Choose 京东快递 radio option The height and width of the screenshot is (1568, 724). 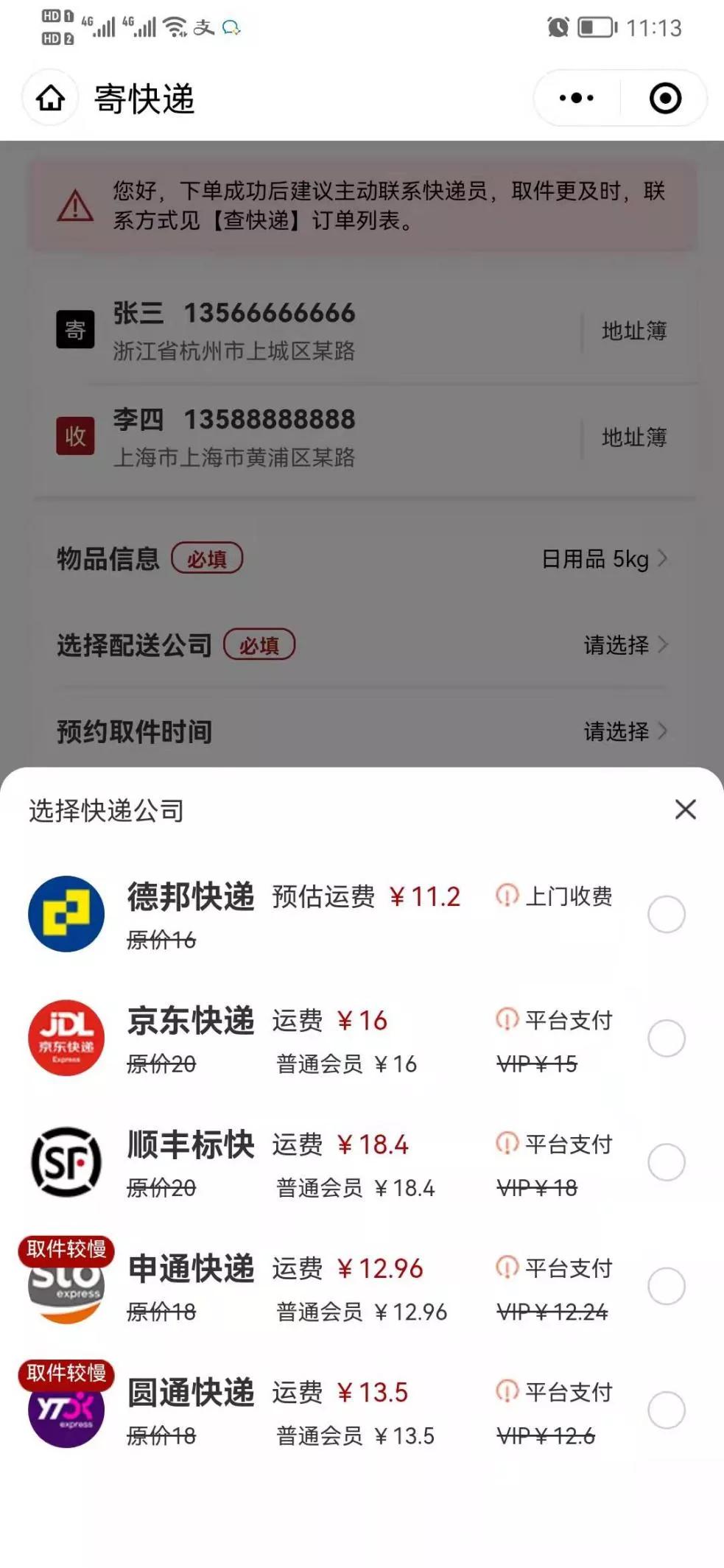[666, 1038]
